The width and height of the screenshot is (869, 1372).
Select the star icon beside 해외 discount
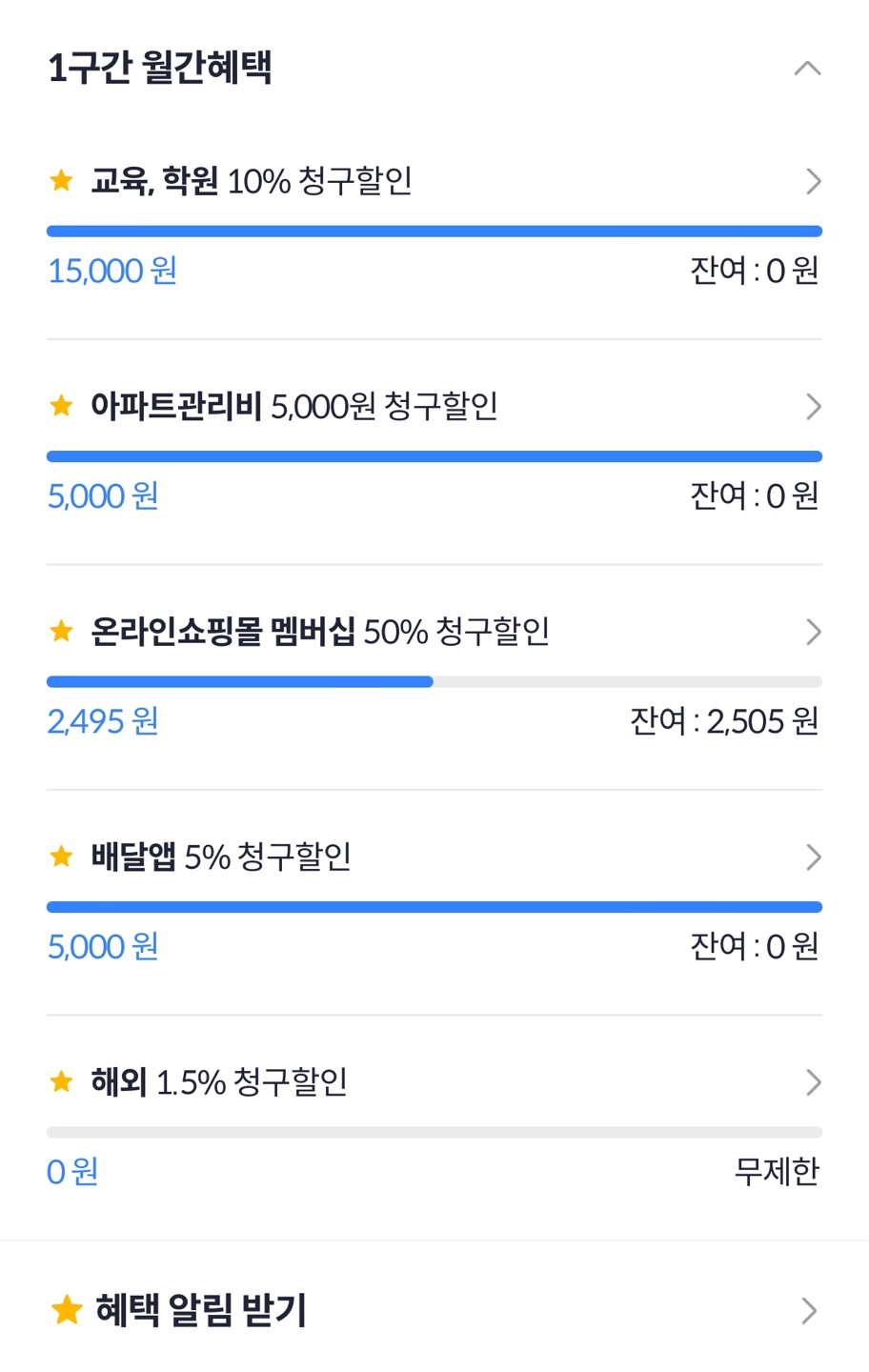[61, 1081]
